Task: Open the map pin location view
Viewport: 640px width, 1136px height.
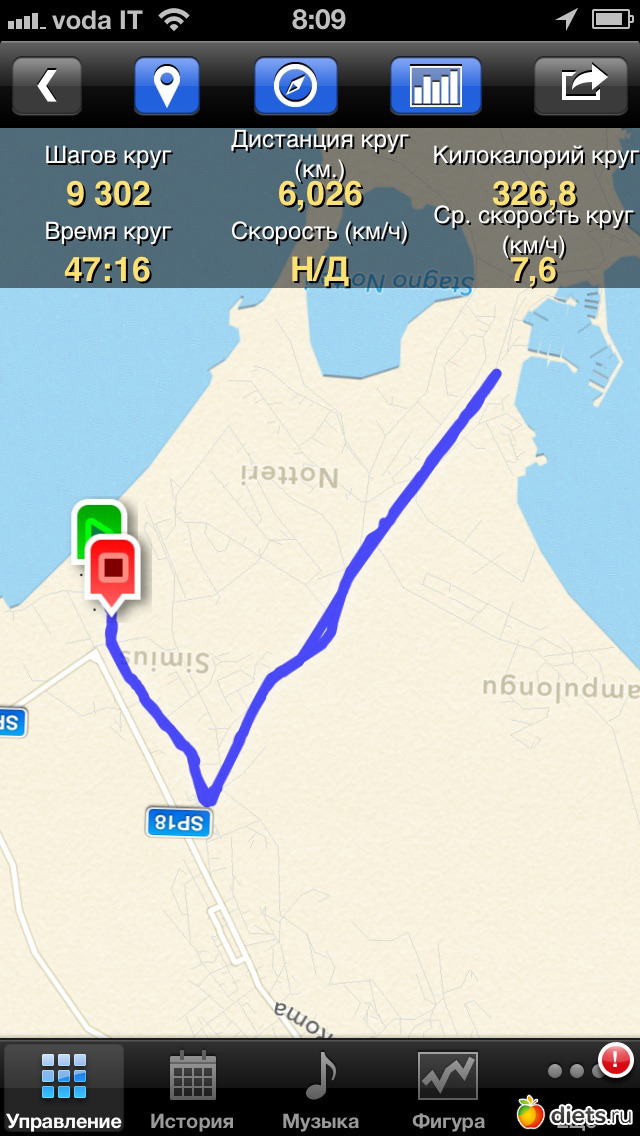Action: click(167, 86)
